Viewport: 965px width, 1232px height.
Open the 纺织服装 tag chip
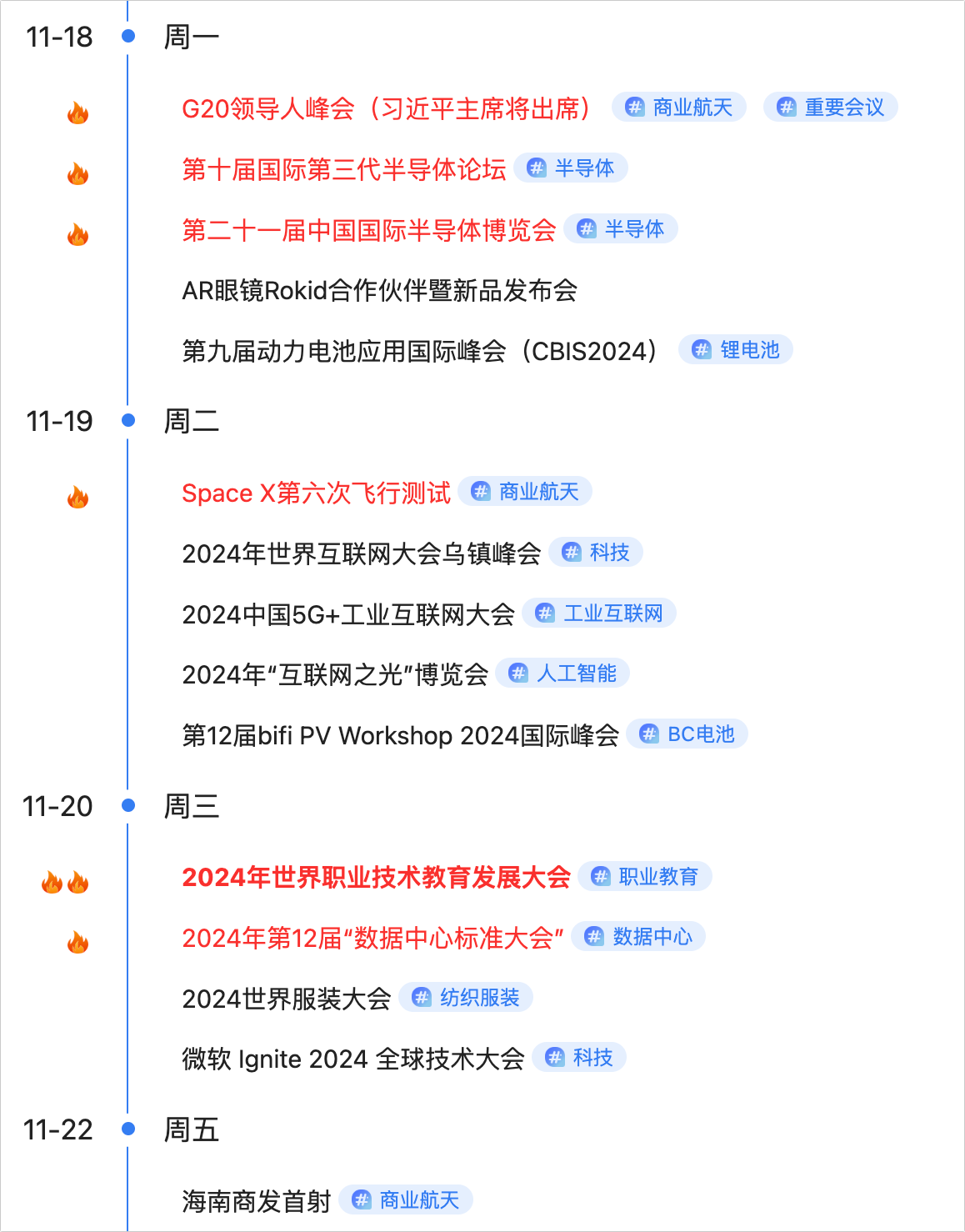(x=466, y=998)
